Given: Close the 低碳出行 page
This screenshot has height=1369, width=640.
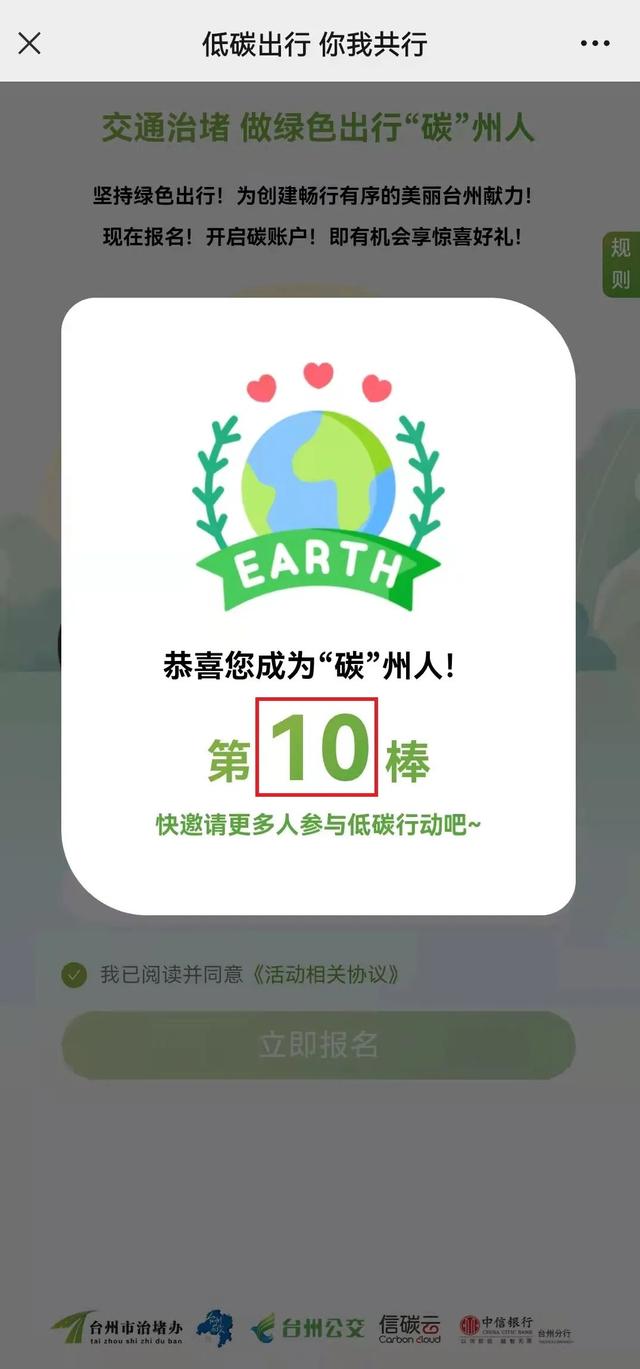Looking at the screenshot, I should 30,43.
